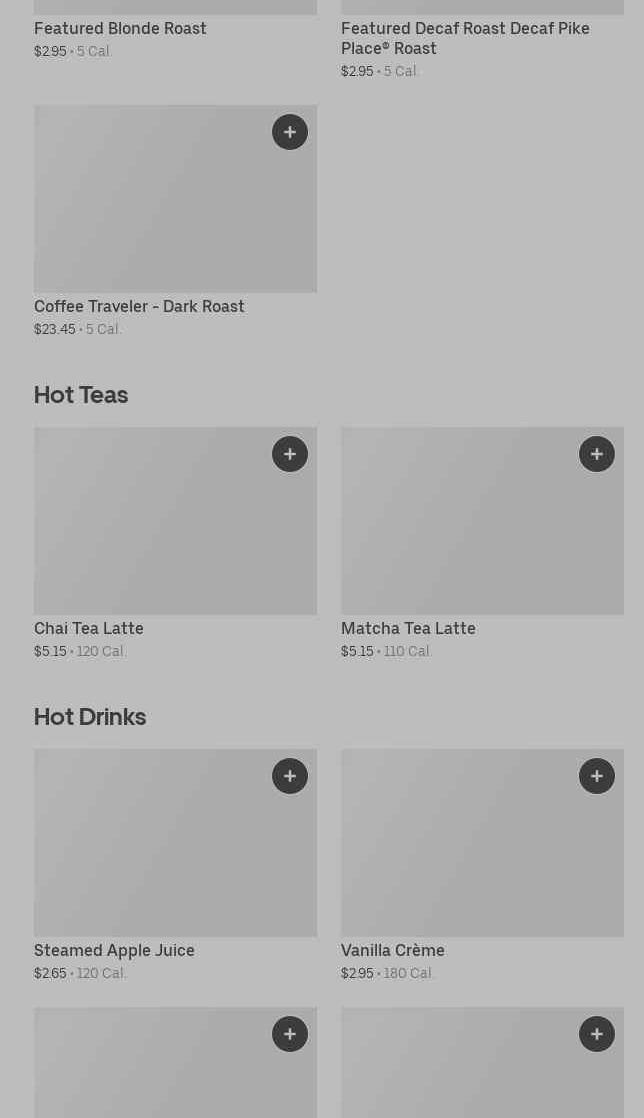644x1118 pixels.
Task: Open Featured Blonde Roast item
Action: (120, 28)
